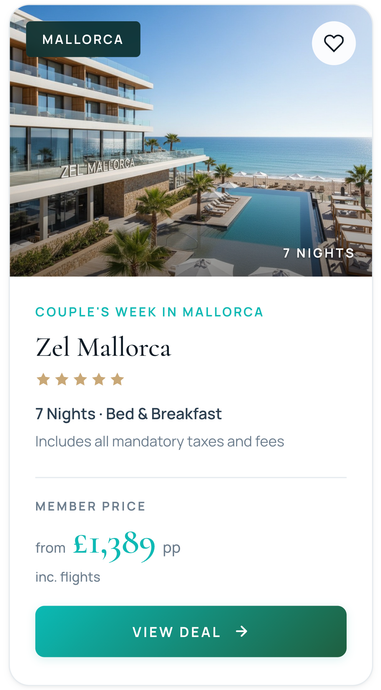
Task: Open the Zel Mallorca hotel photo
Action: coord(190,141)
